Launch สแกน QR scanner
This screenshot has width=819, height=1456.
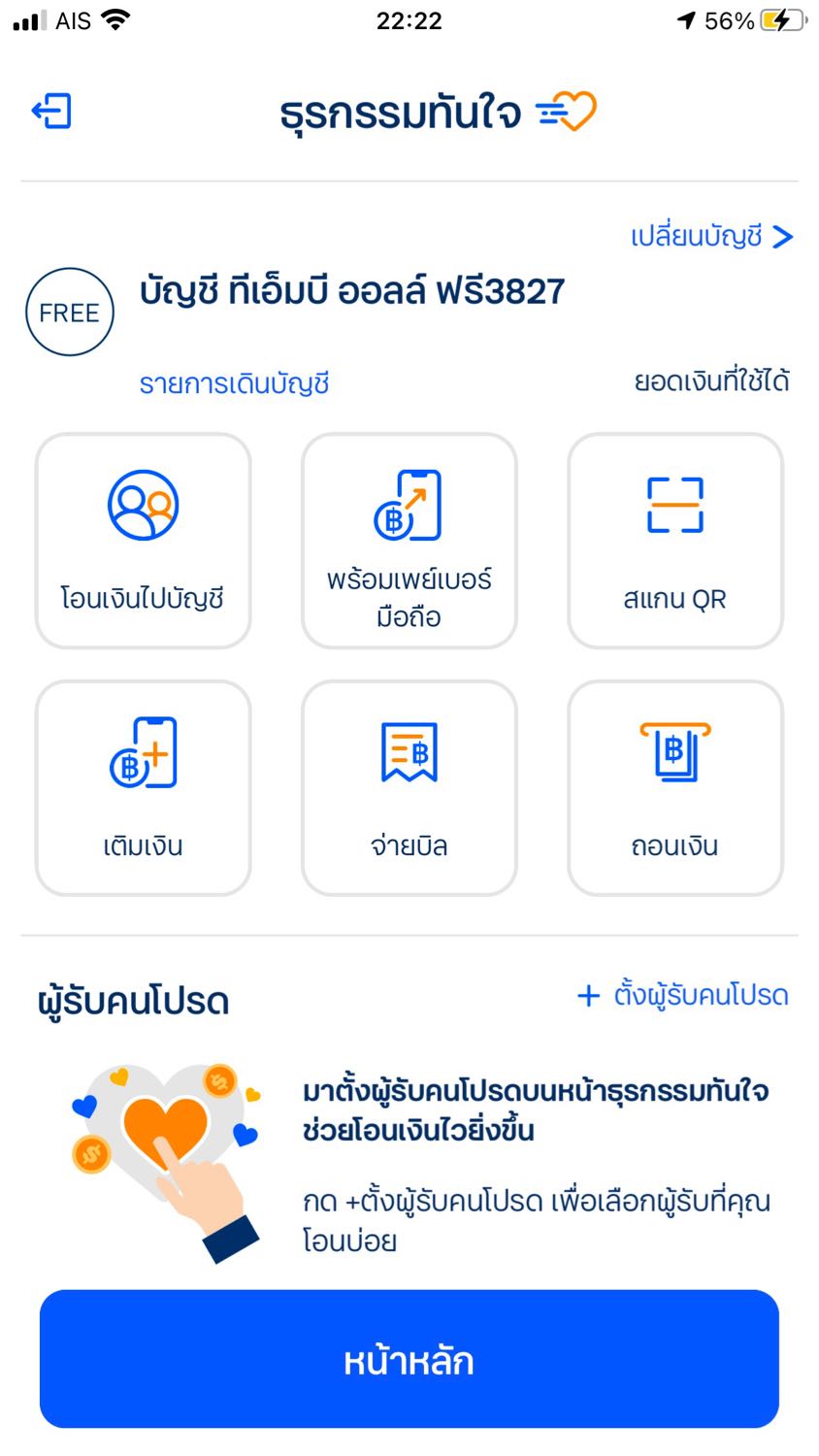click(x=674, y=541)
